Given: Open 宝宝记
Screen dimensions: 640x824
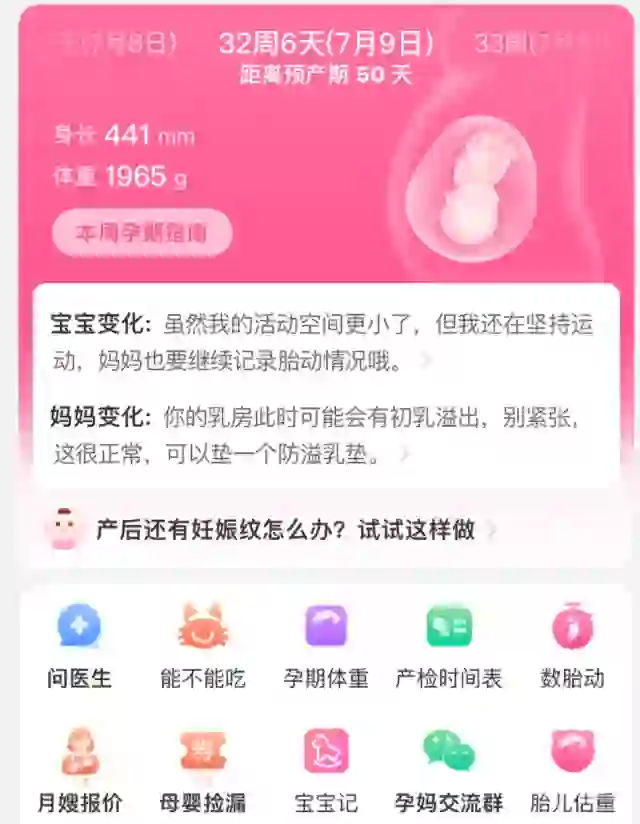Looking at the screenshot, I should (x=326, y=770).
